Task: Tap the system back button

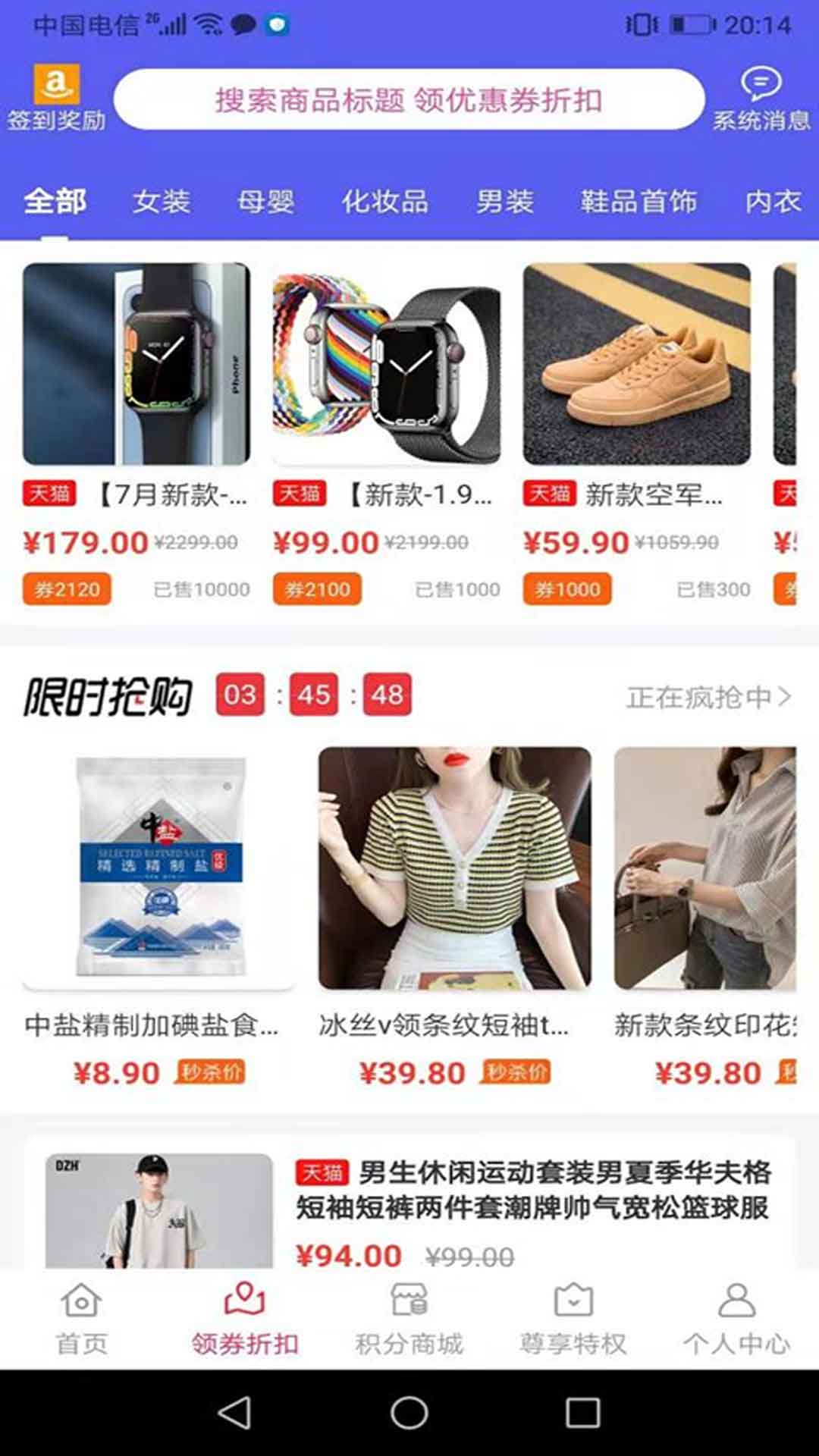Action: tap(235, 1413)
